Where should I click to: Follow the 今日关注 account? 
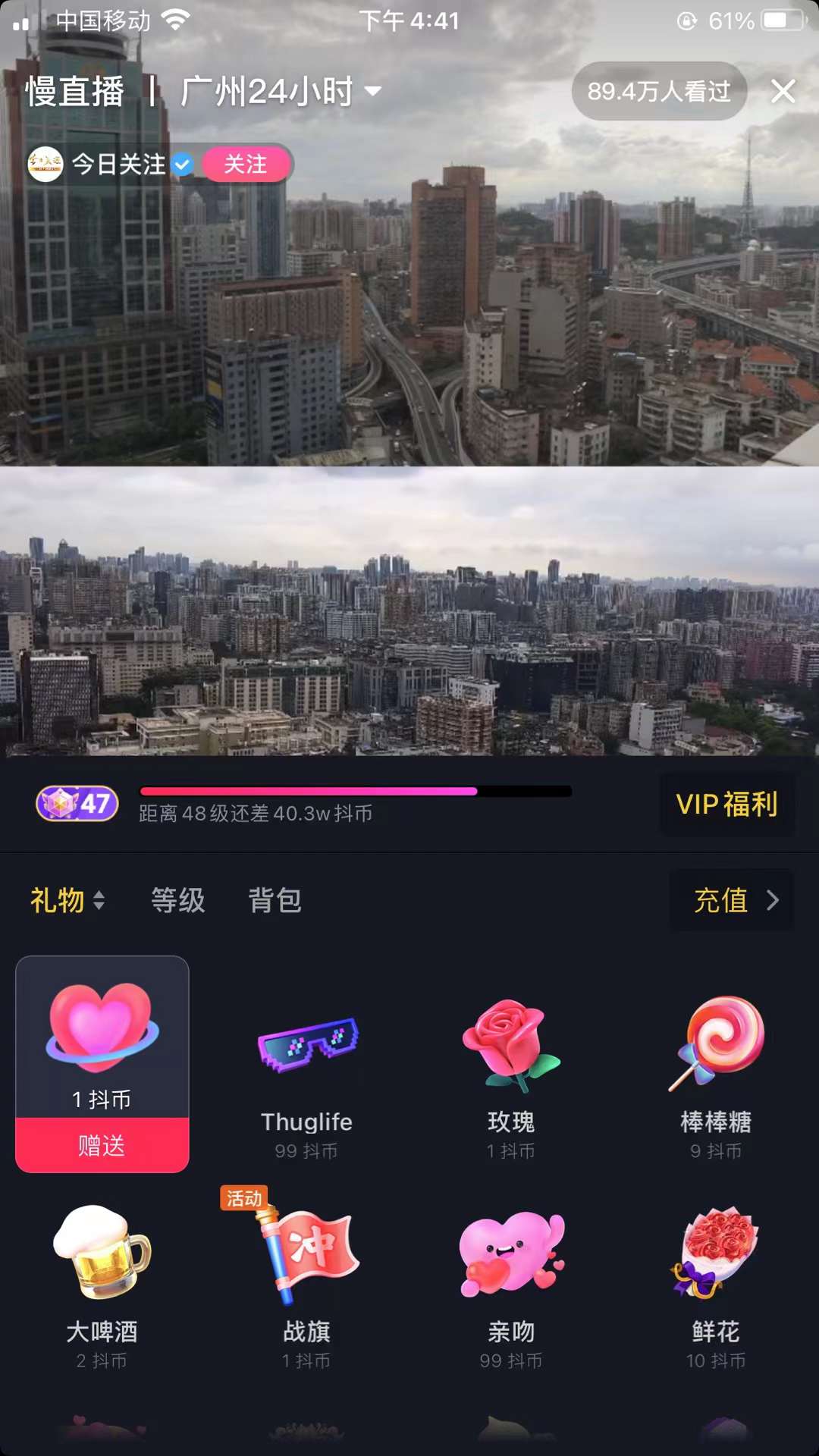tap(245, 164)
